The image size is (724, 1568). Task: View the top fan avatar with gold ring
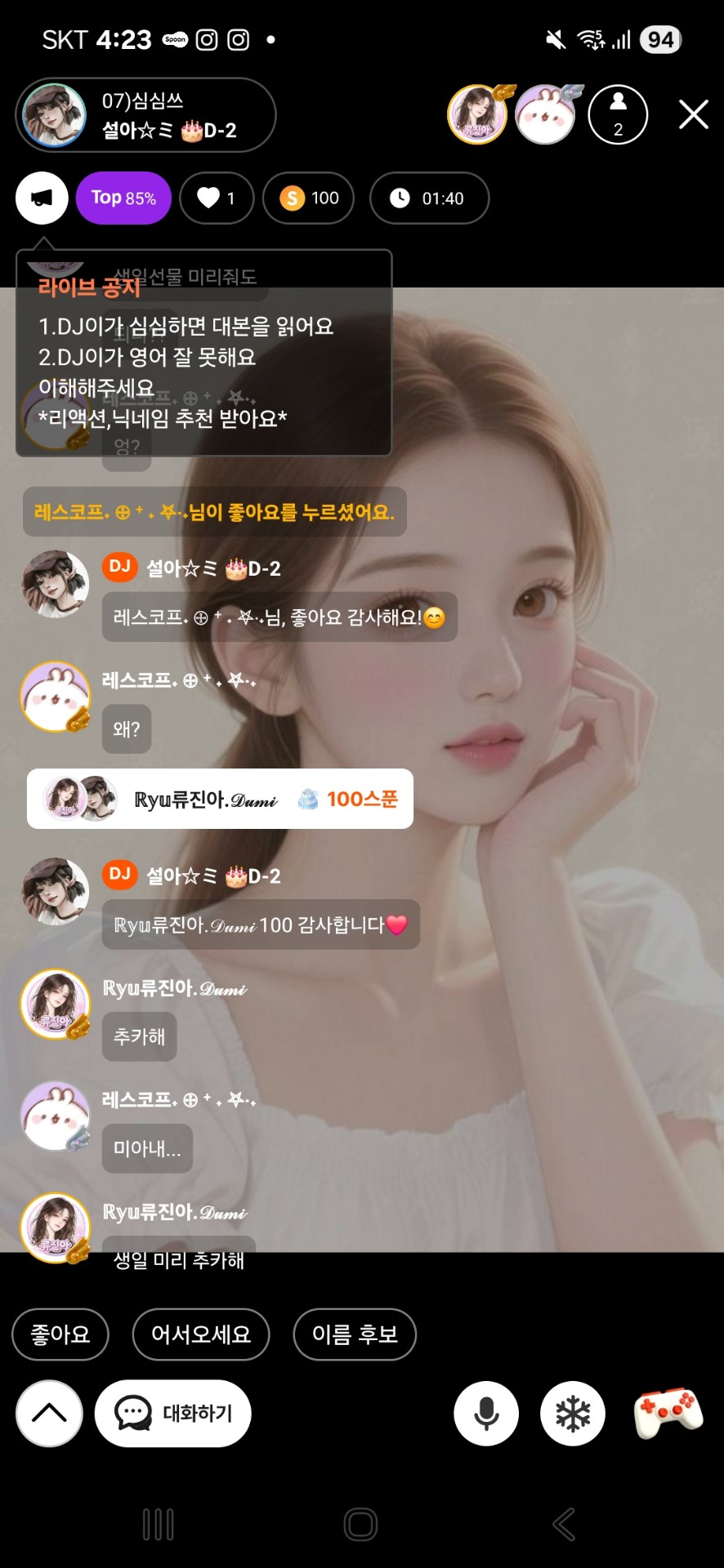pyautogui.click(x=478, y=115)
